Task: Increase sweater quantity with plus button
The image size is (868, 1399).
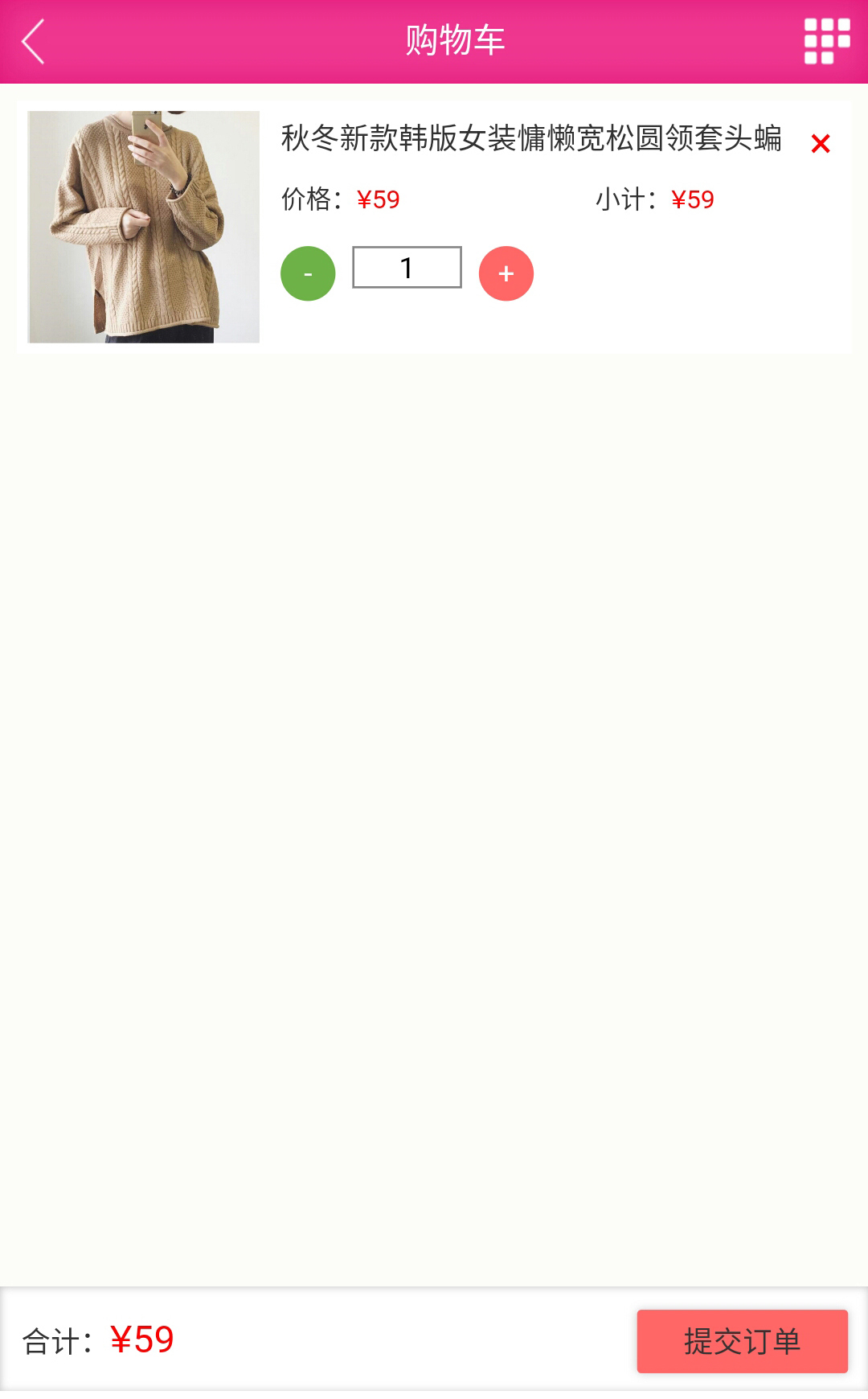Action: click(506, 274)
